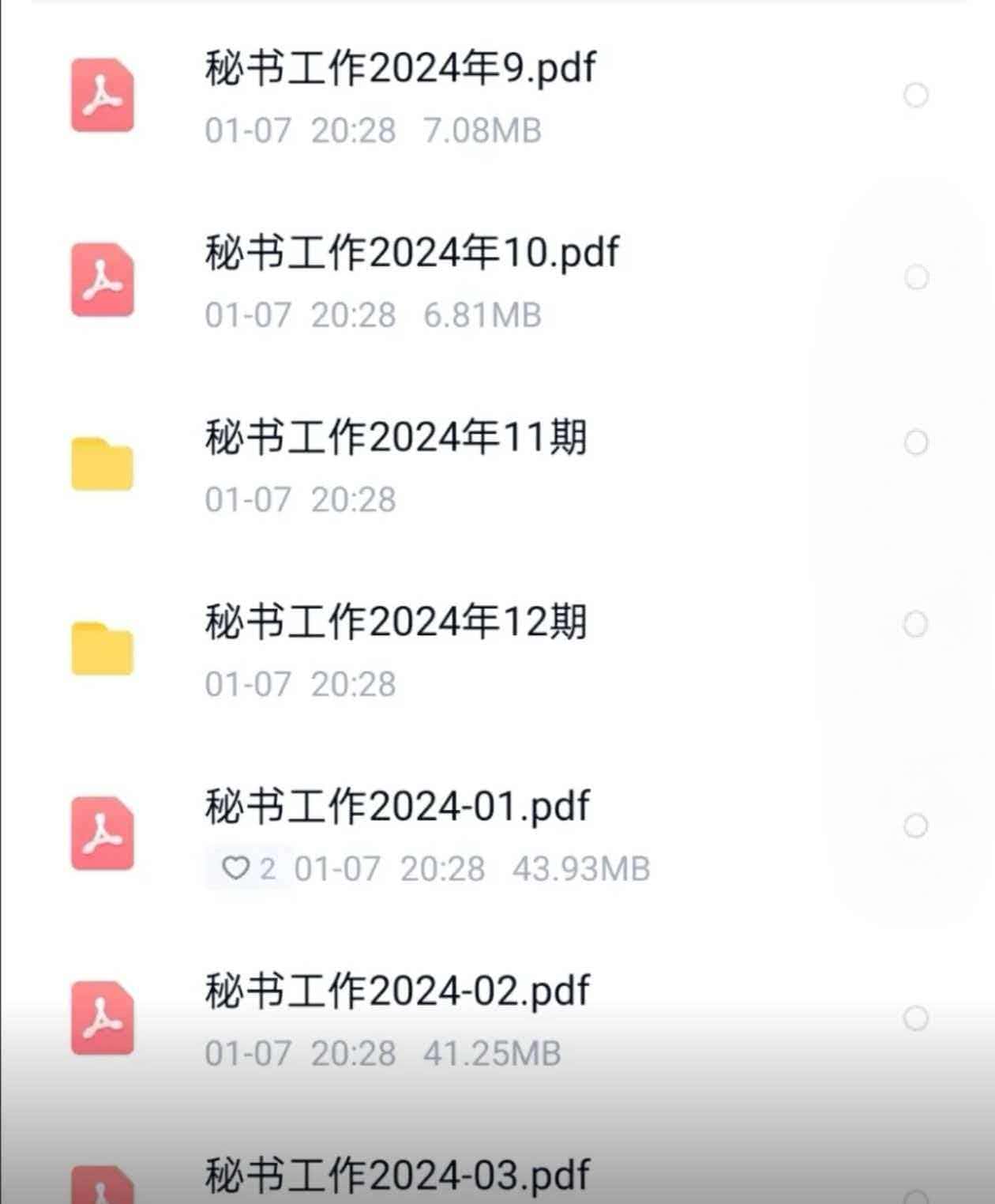Select the circle next to 秘书工作2024年11期
Screen dimensions: 995x1204
pyautogui.click(x=916, y=440)
